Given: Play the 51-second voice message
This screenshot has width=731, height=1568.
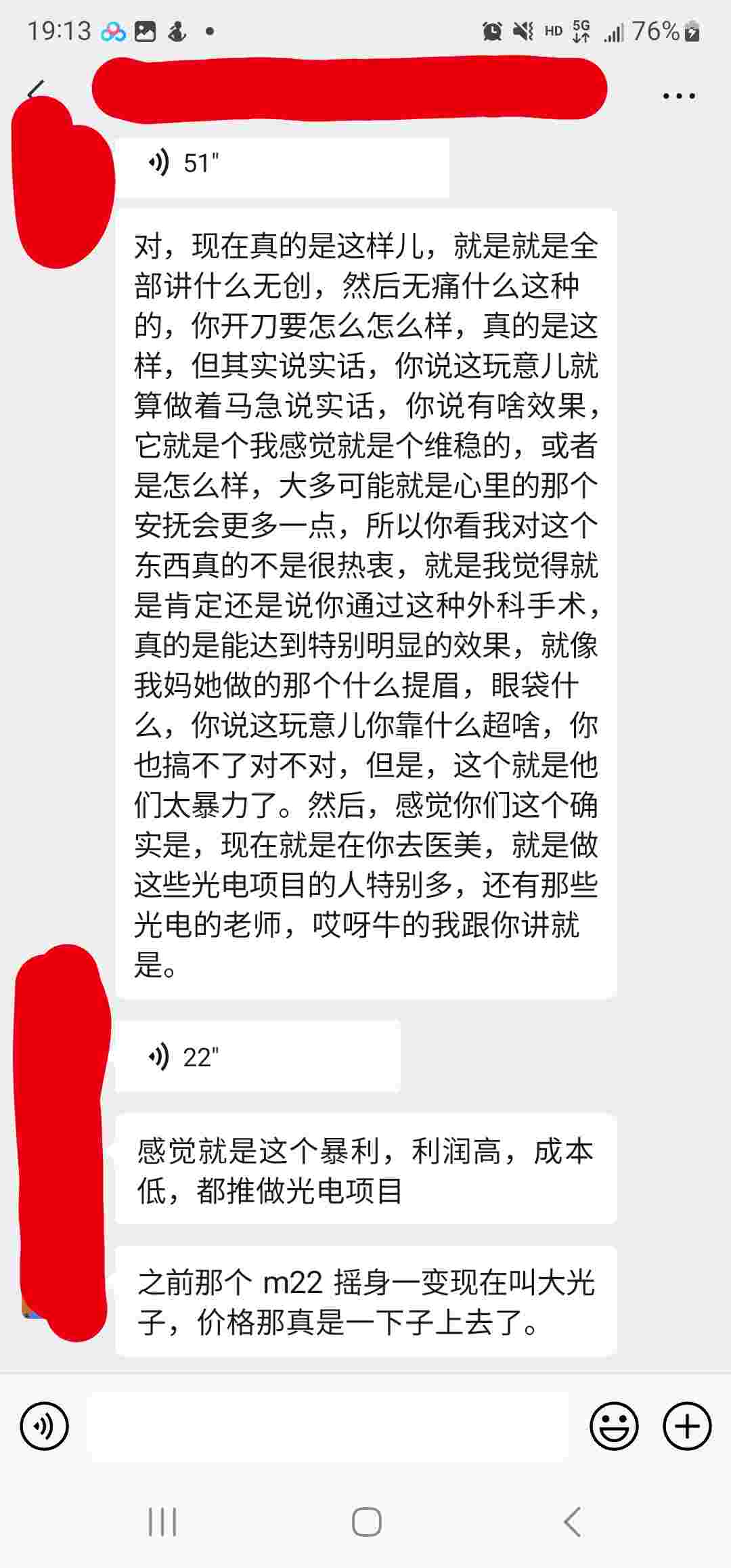Looking at the screenshot, I should 282,165.
